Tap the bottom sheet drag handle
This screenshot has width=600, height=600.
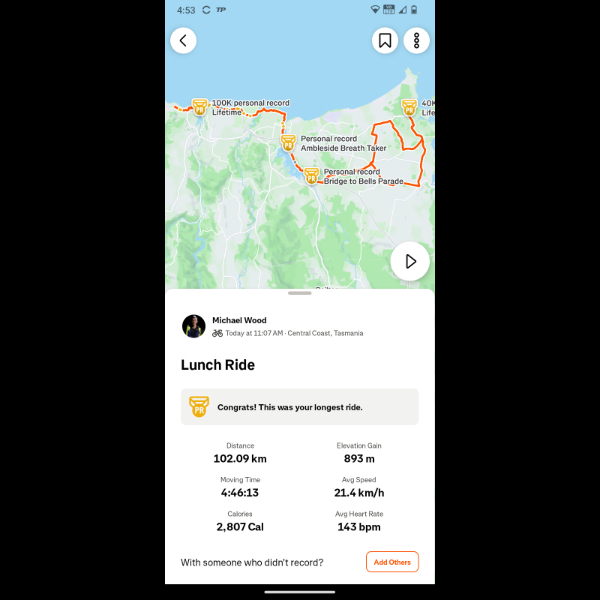tap(299, 293)
